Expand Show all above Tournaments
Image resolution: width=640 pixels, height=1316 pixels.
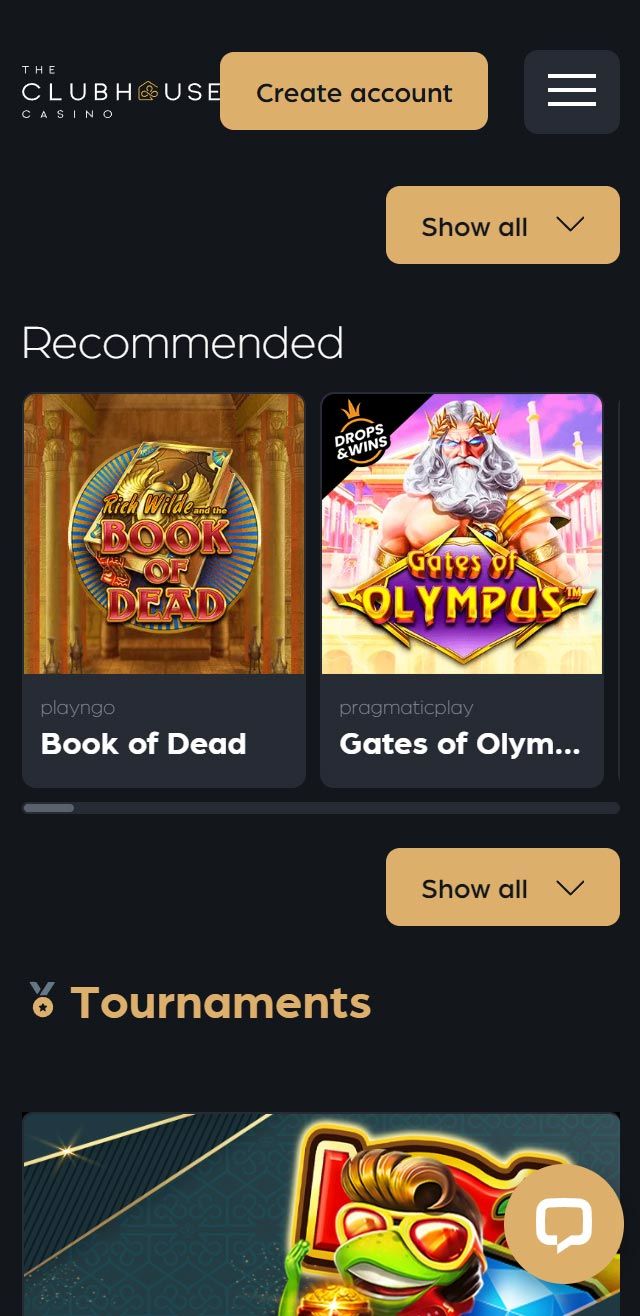[502, 887]
